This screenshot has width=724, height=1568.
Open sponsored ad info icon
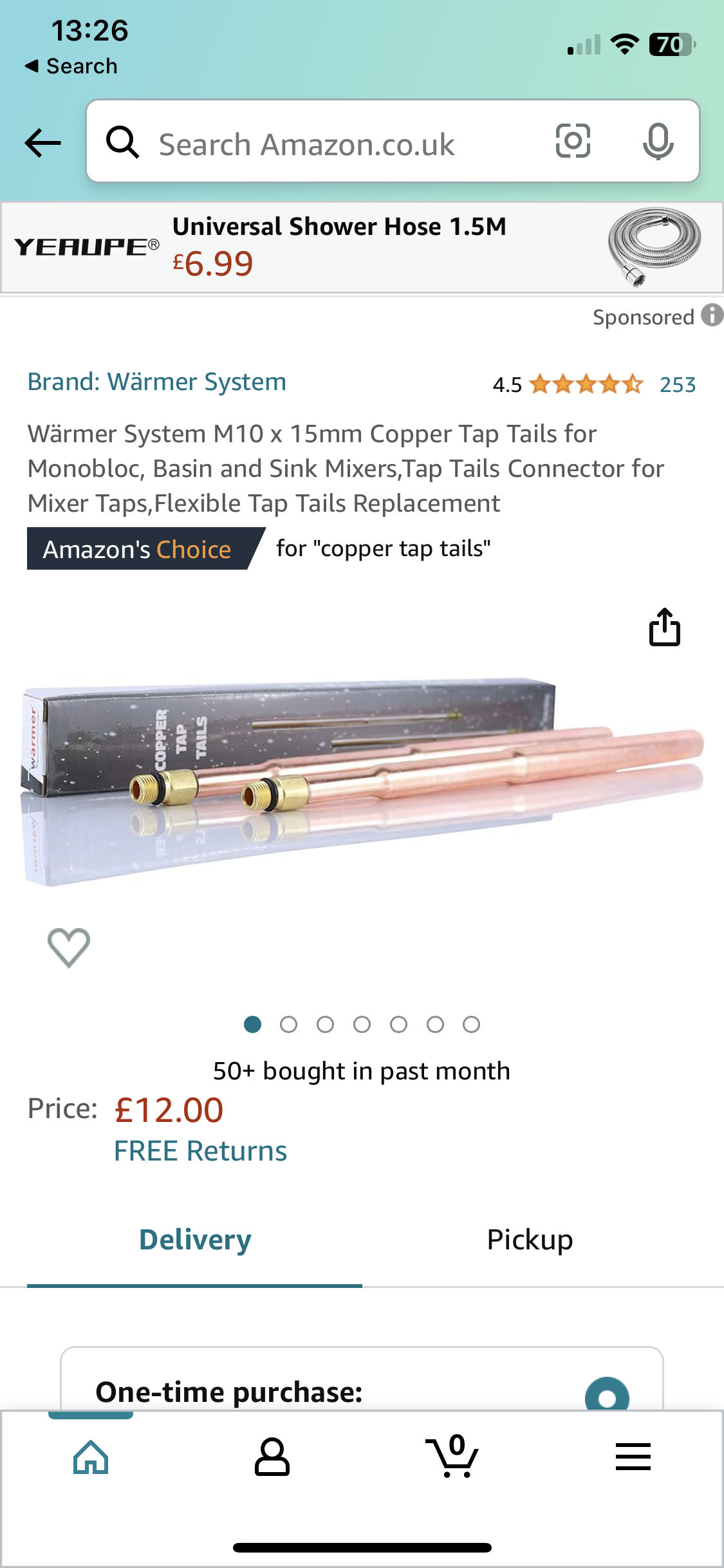tap(712, 315)
